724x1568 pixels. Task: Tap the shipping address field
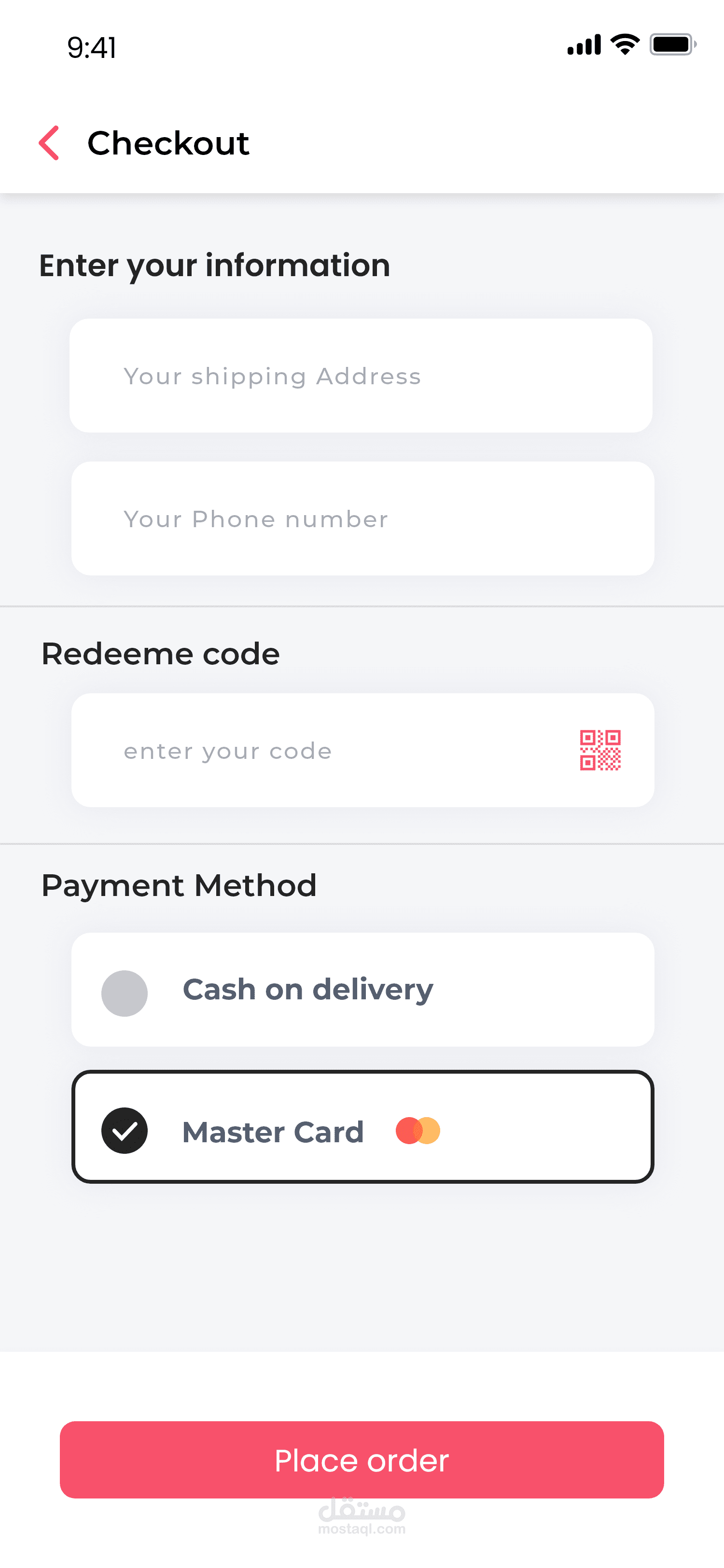361,376
